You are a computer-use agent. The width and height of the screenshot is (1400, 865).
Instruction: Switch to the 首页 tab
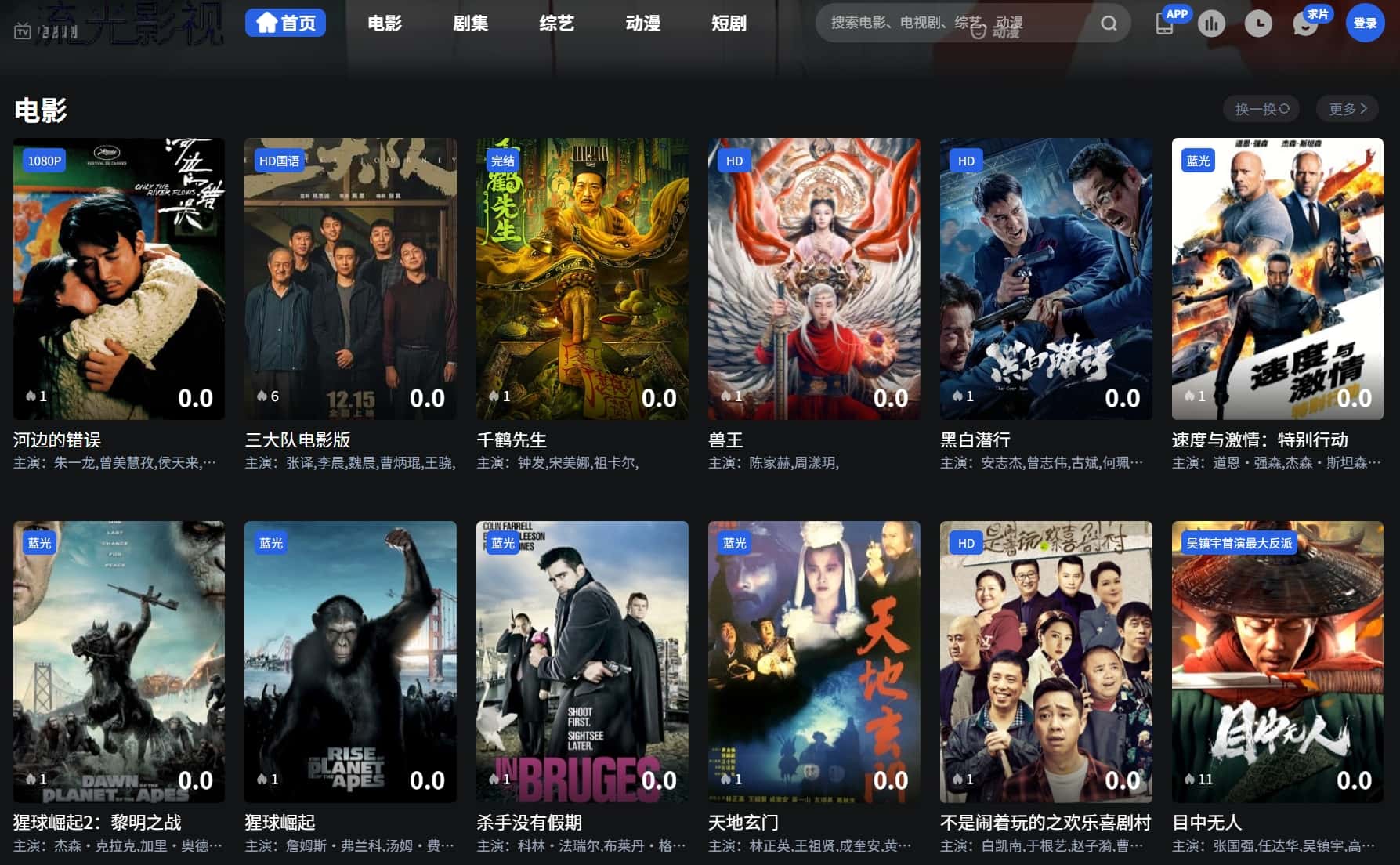click(x=285, y=24)
